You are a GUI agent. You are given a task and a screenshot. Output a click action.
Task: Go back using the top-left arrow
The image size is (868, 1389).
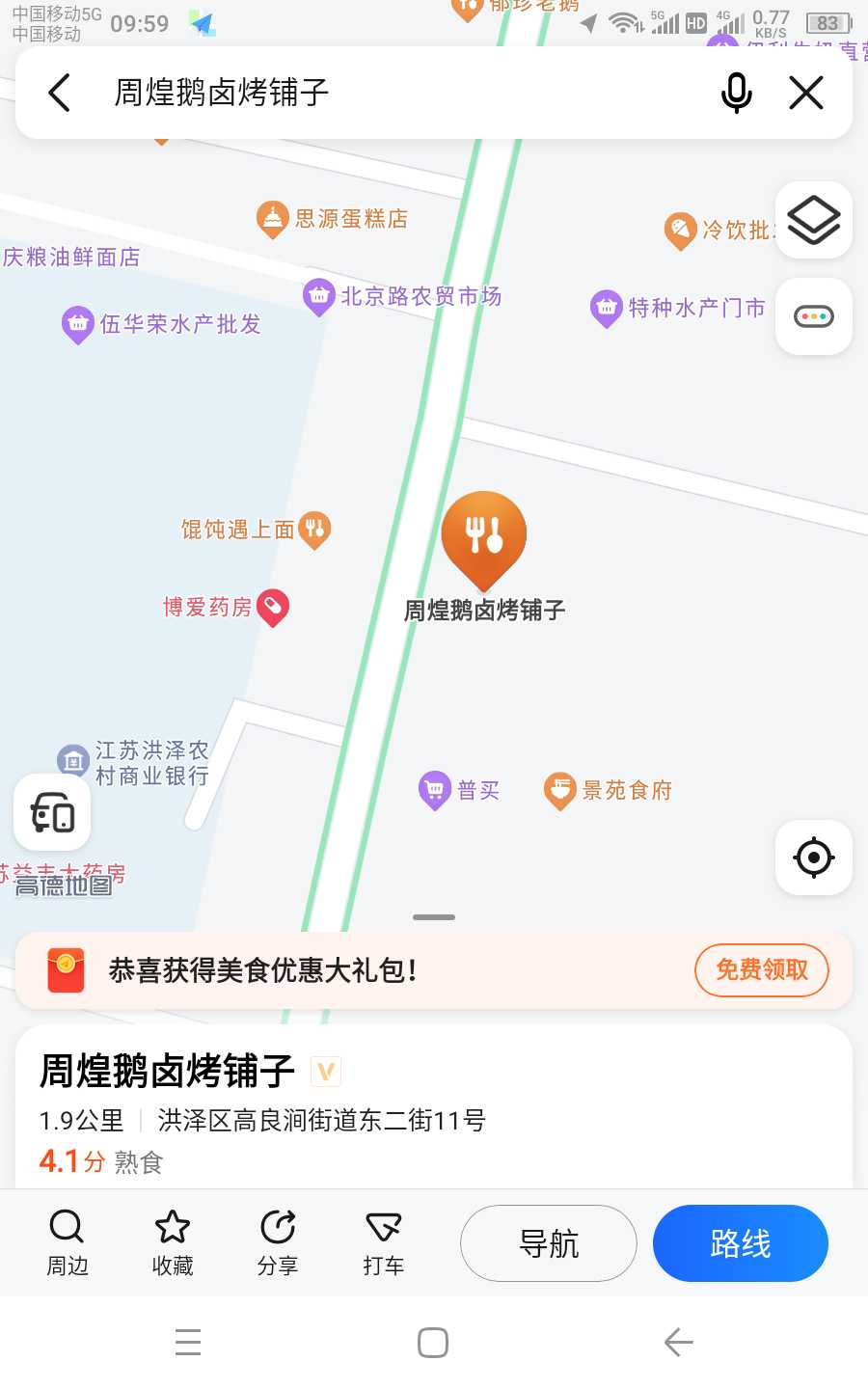pos(59,94)
